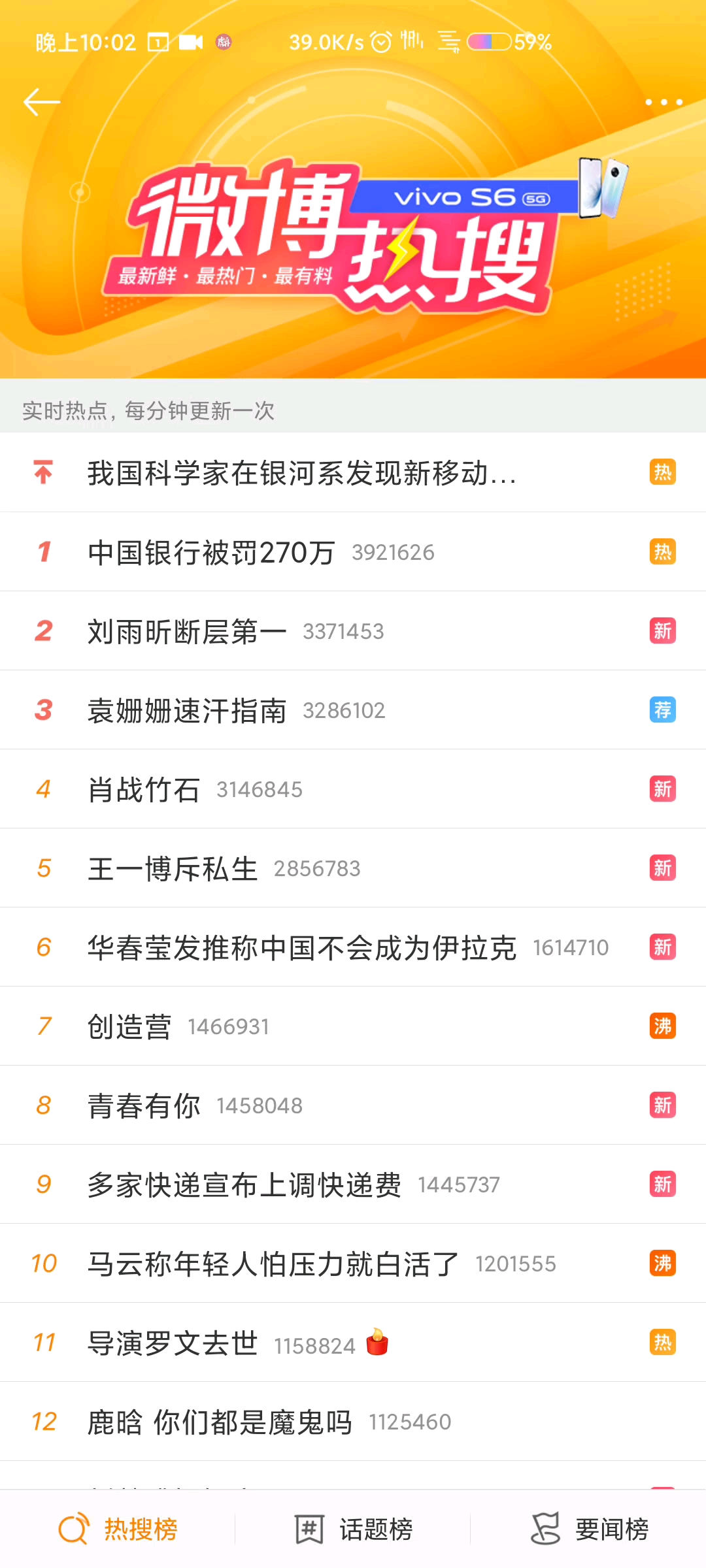The width and height of the screenshot is (706, 1568).
Task: Switch to the 话题榜 tab
Action: [354, 1529]
